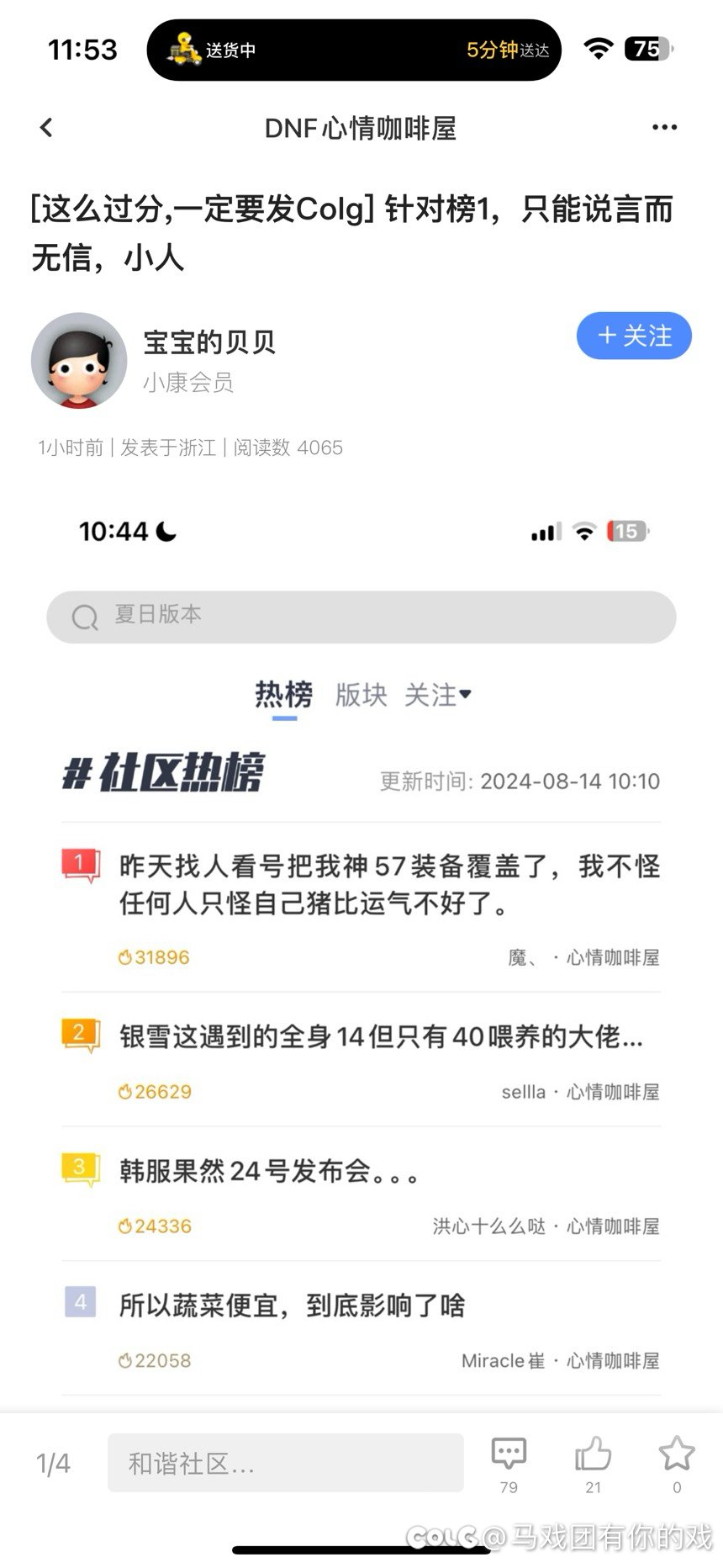View the 79 comments
Viewport: 723px width, 1568px height.
(509, 1465)
